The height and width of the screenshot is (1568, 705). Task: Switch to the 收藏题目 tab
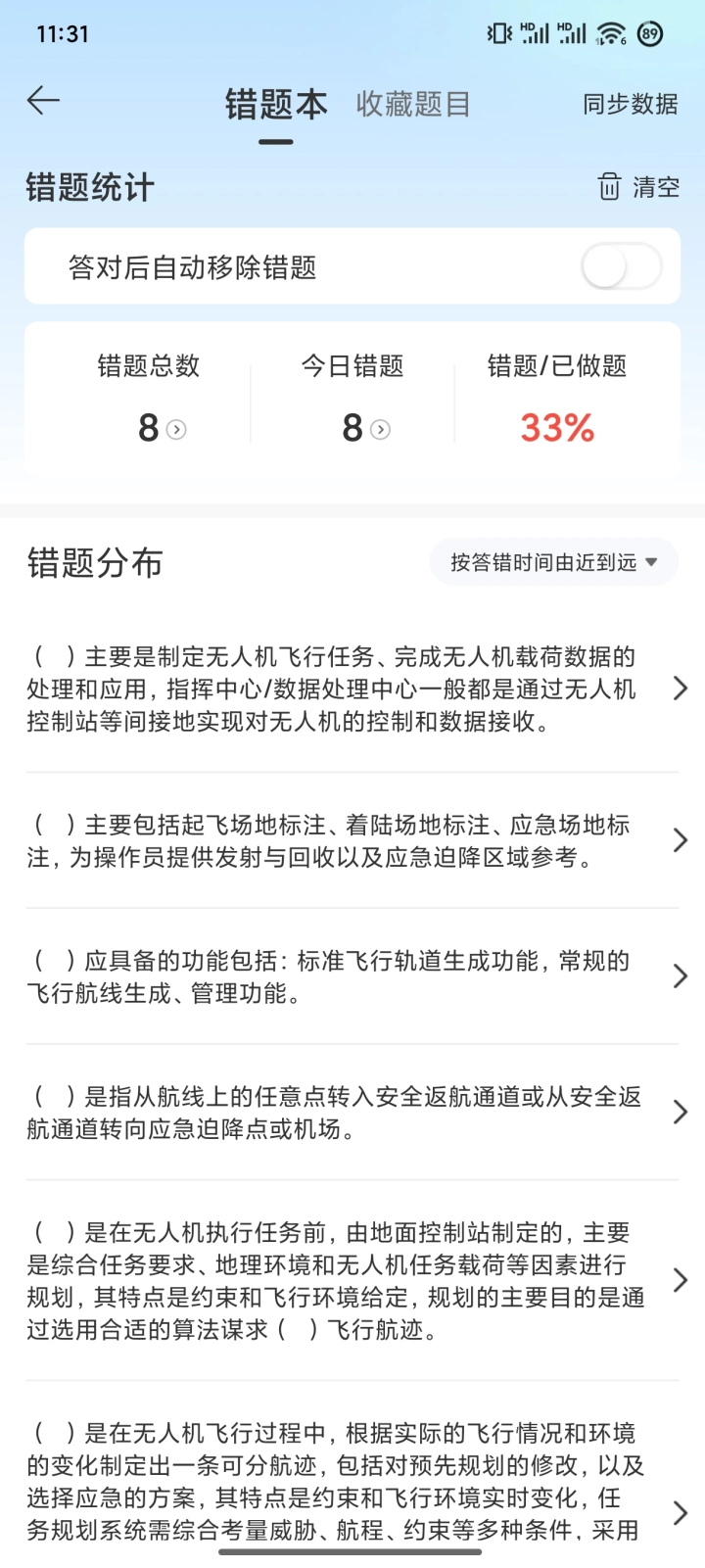click(413, 104)
